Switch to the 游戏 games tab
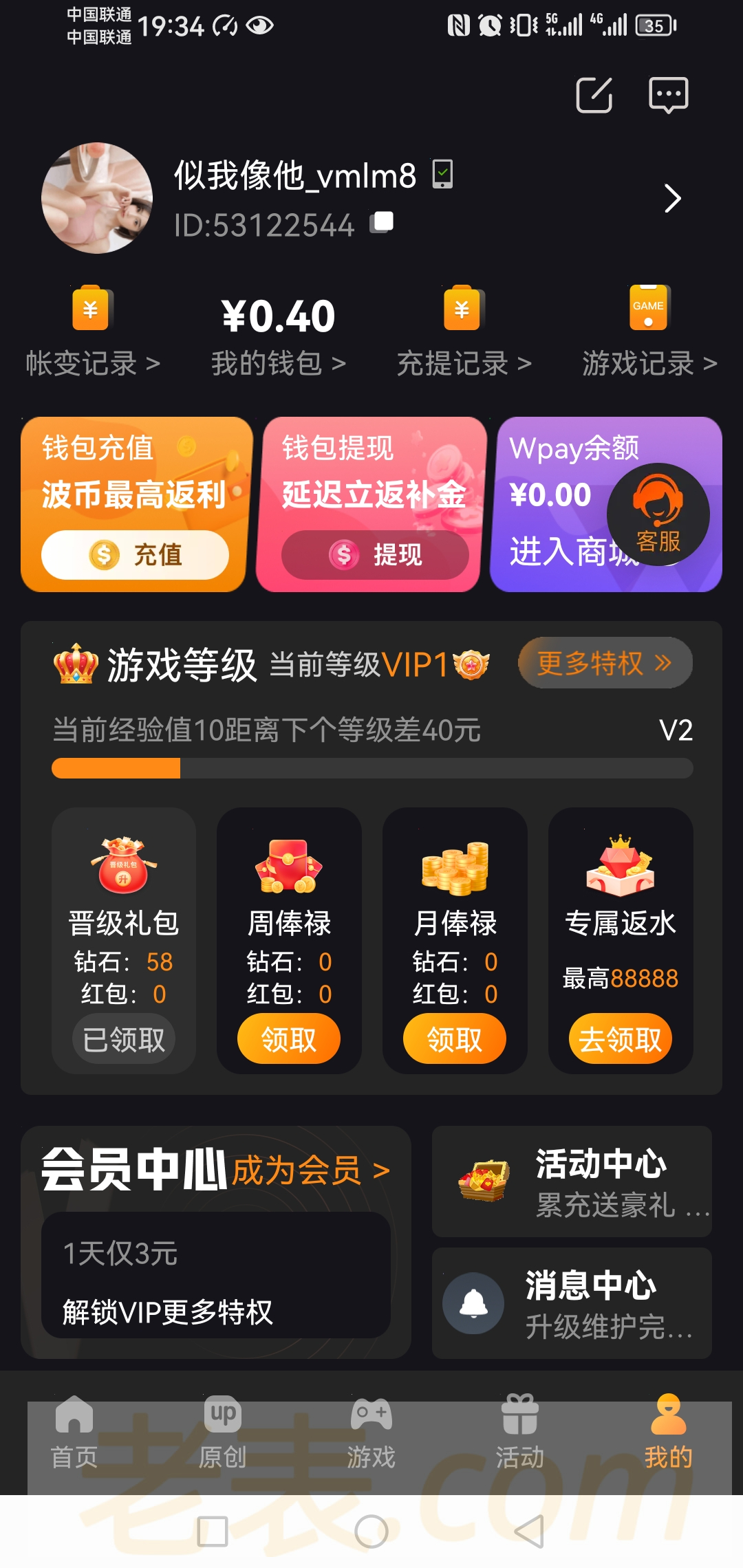This screenshot has width=743, height=1568. click(x=371, y=1432)
